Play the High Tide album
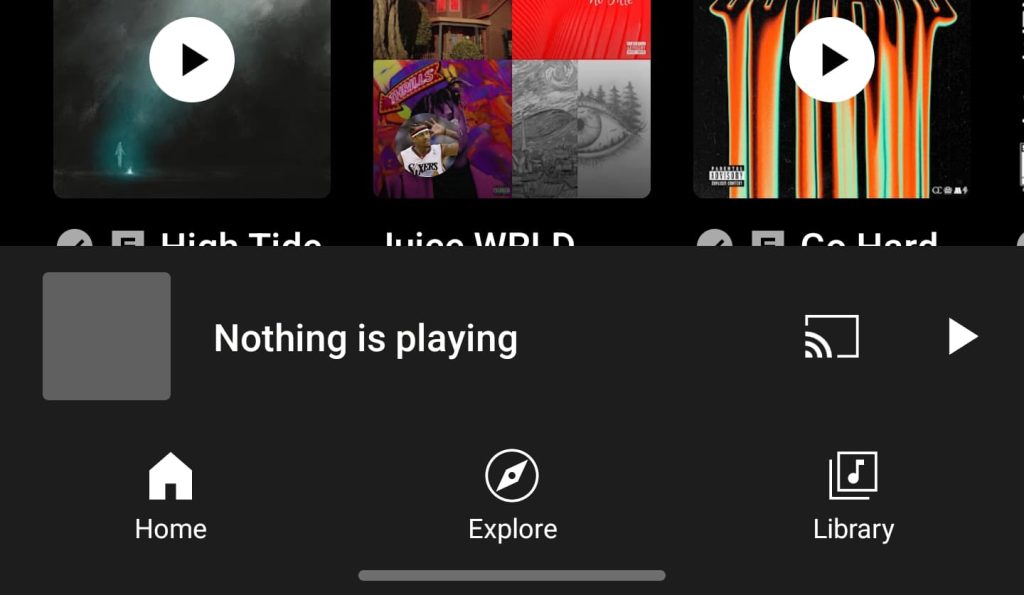 (x=192, y=60)
